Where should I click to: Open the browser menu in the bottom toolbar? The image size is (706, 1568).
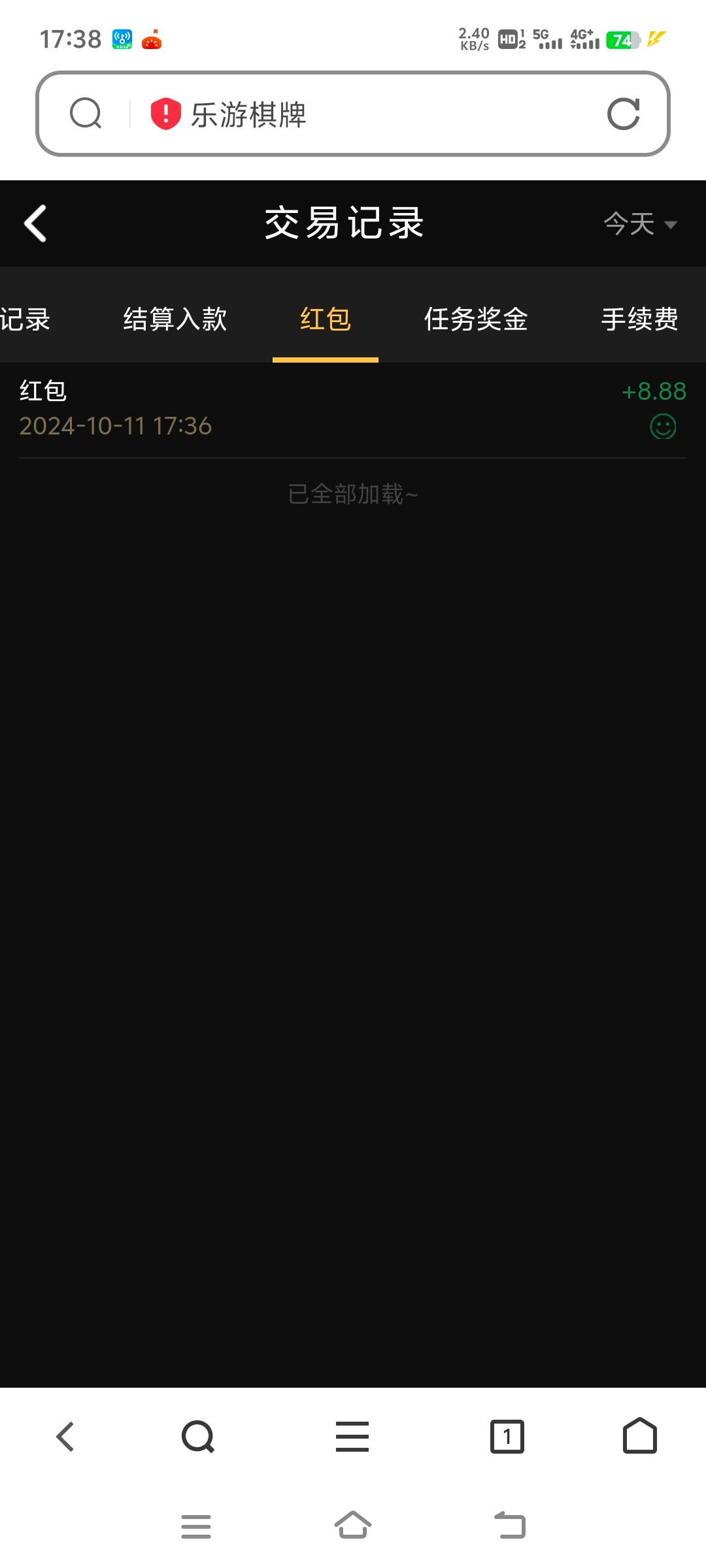coord(352,1437)
